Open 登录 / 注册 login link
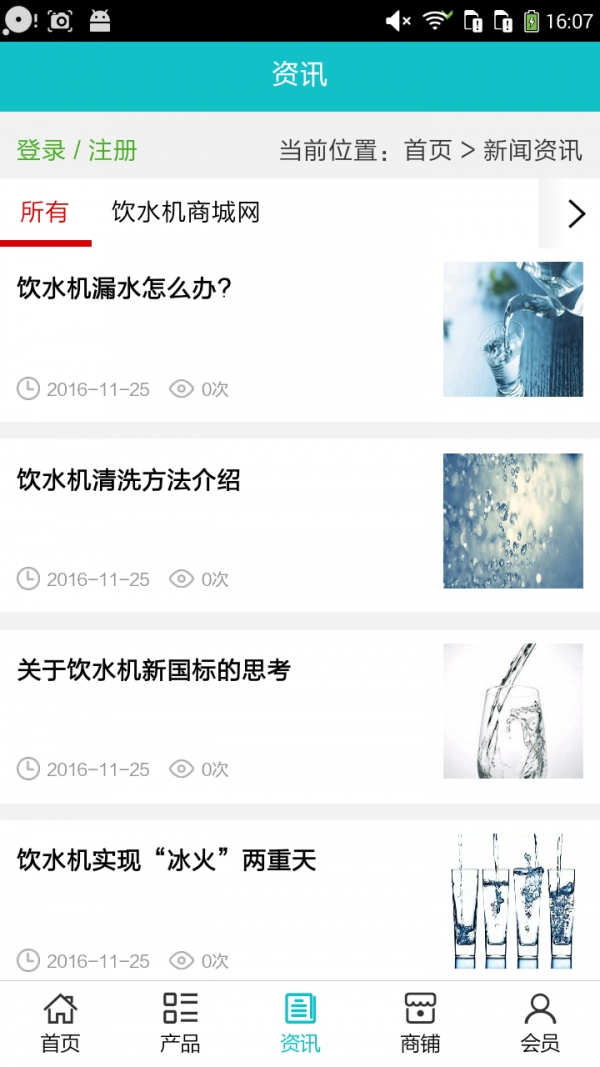600x1067 pixels. pos(77,151)
